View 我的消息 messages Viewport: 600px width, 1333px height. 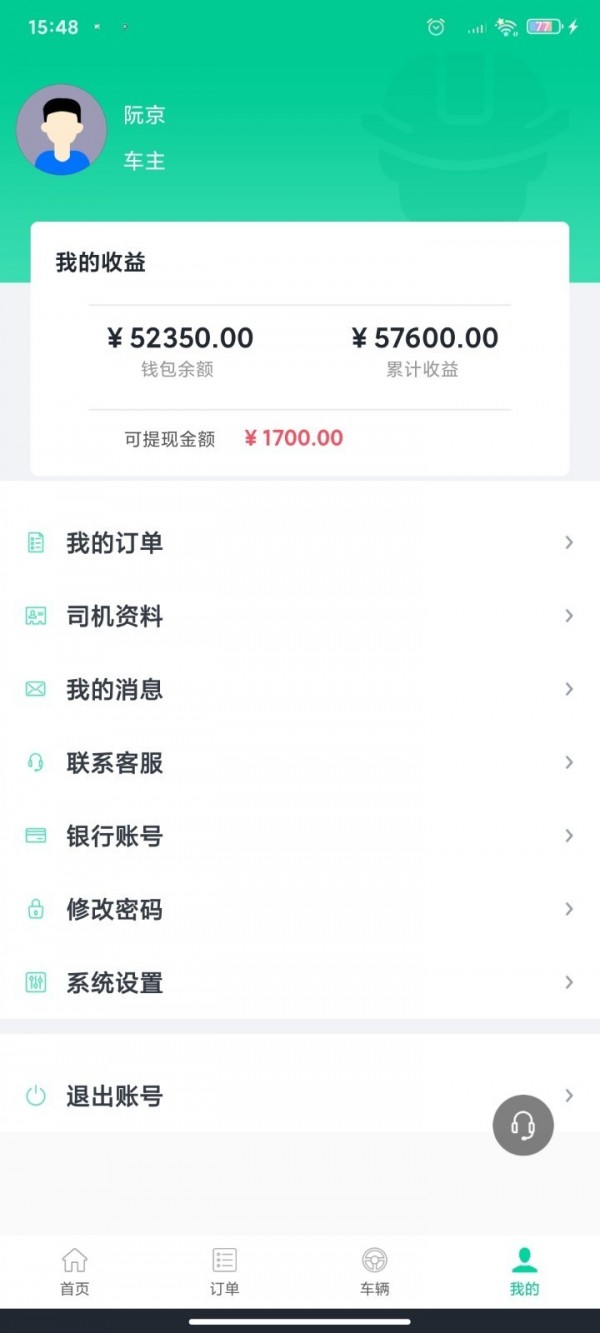300,690
